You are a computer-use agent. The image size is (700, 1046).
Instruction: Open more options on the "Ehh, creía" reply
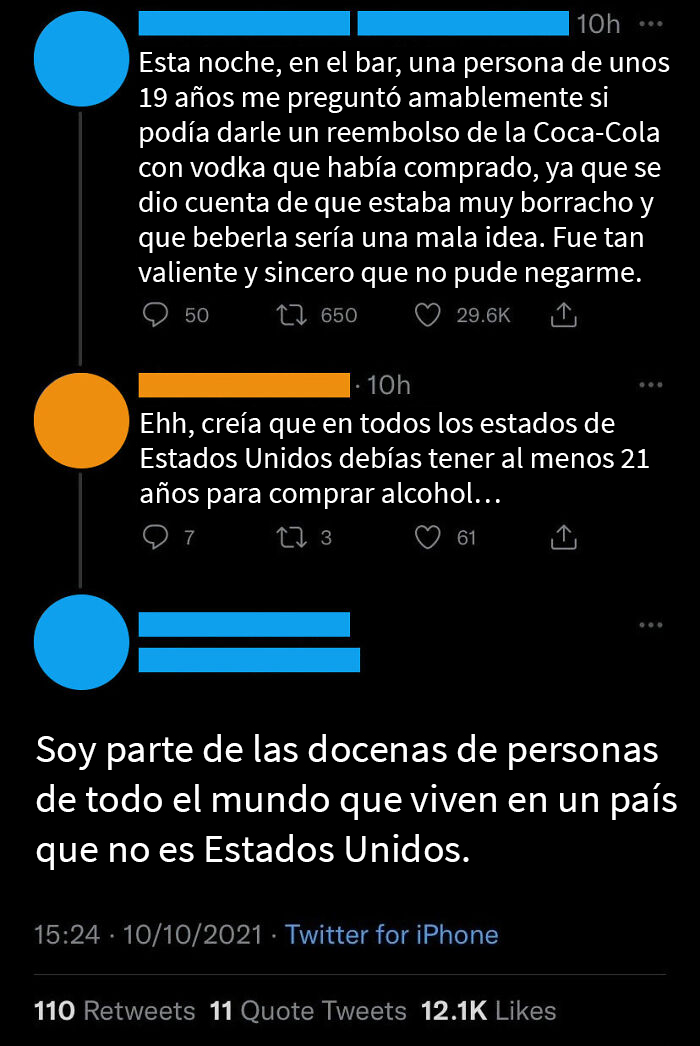point(650,385)
